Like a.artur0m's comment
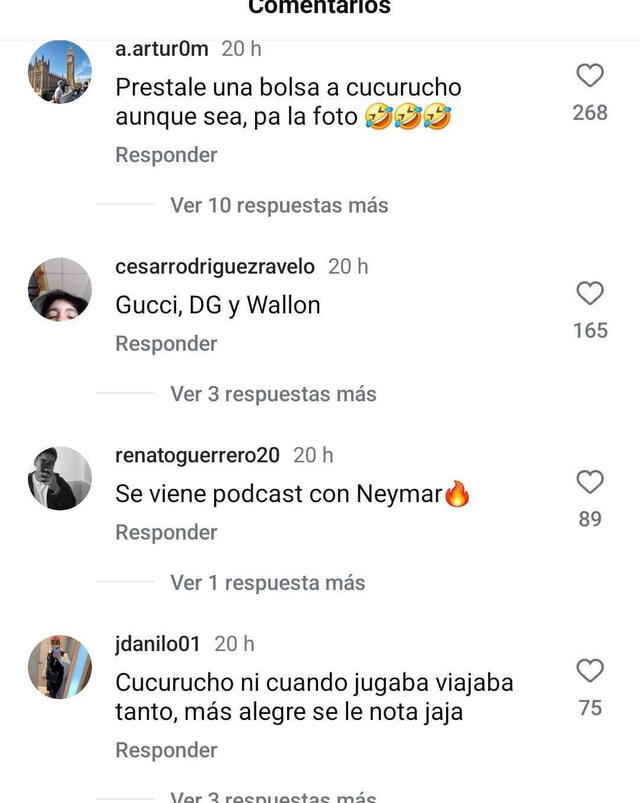This screenshot has width=640, height=803. pyautogui.click(x=590, y=76)
